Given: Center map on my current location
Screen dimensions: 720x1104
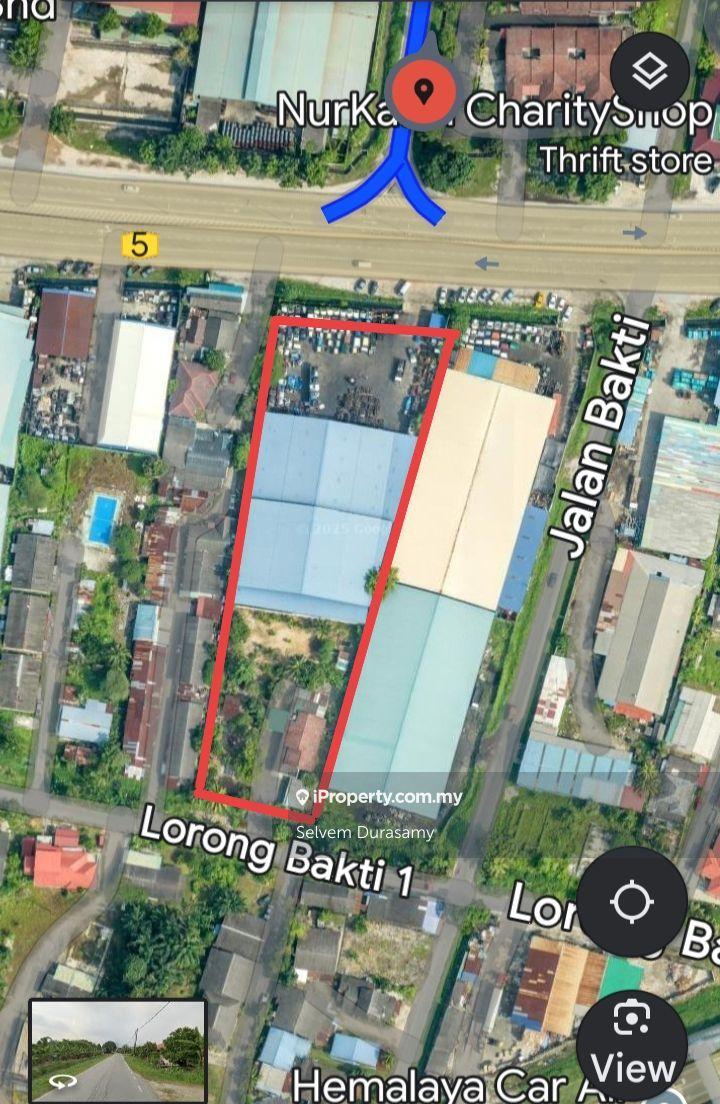Looking at the screenshot, I should (632, 902).
